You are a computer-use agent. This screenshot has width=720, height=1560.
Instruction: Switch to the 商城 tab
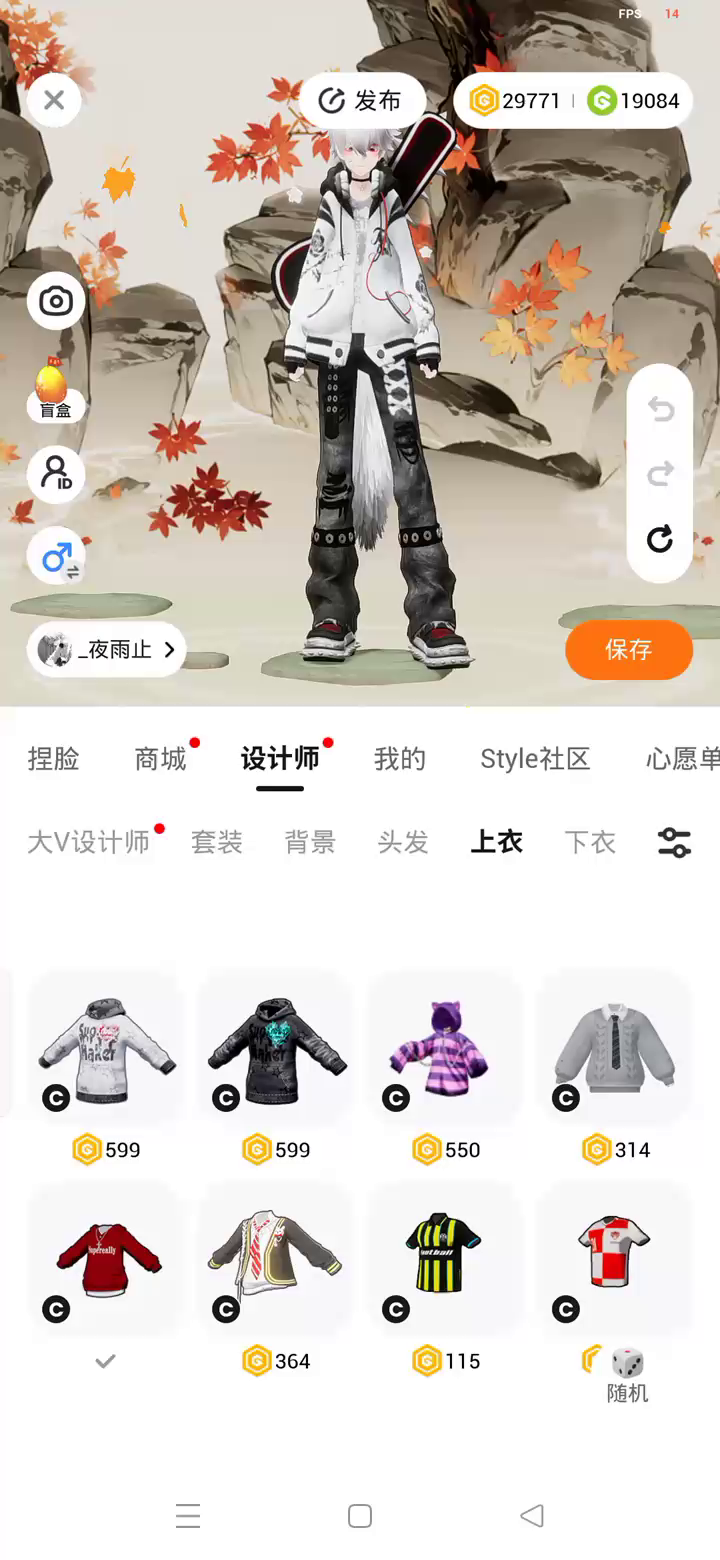coord(160,759)
